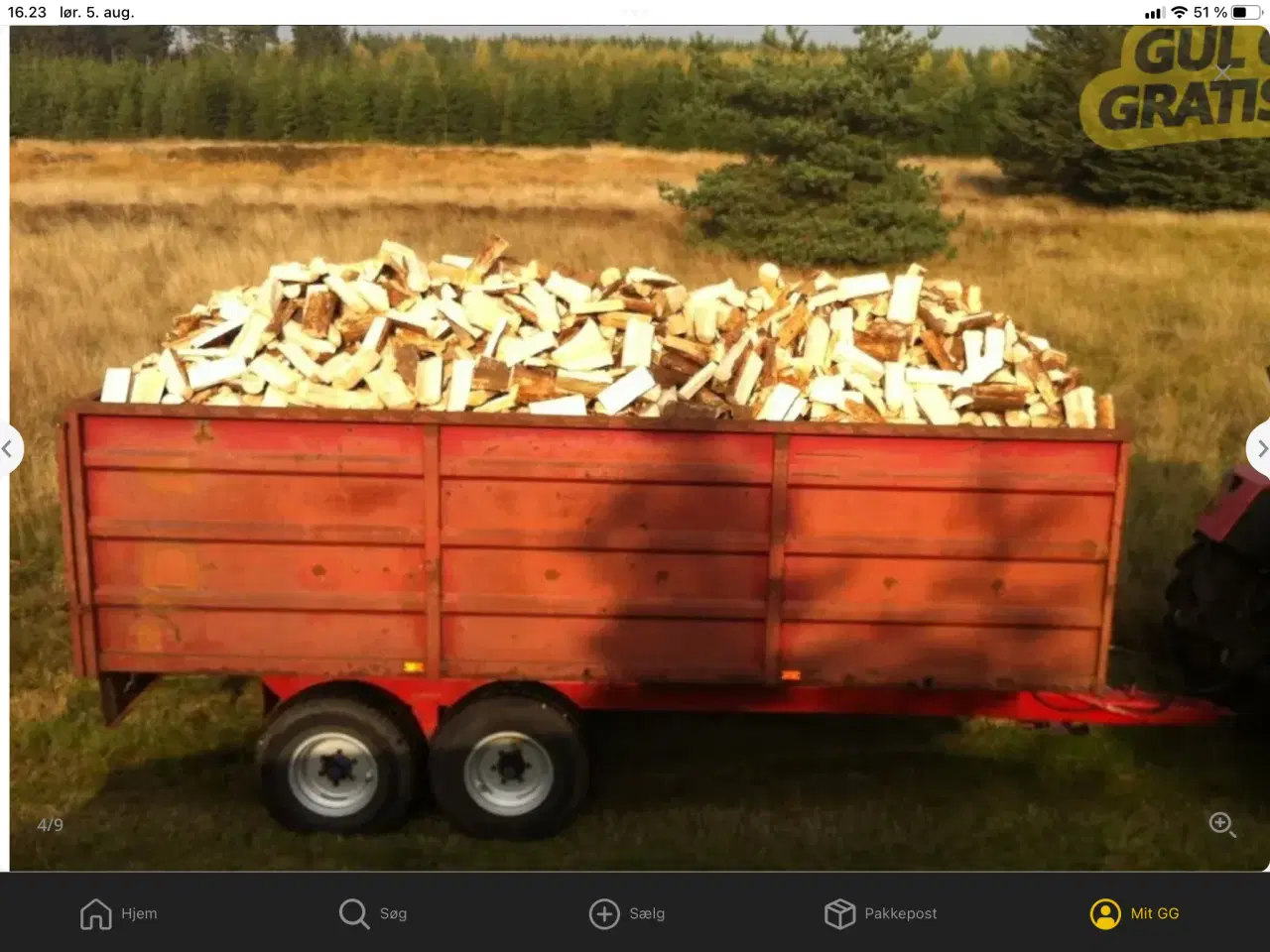The width and height of the screenshot is (1270, 952).
Task: Switch to the Pakkepost tab
Action: [881, 913]
